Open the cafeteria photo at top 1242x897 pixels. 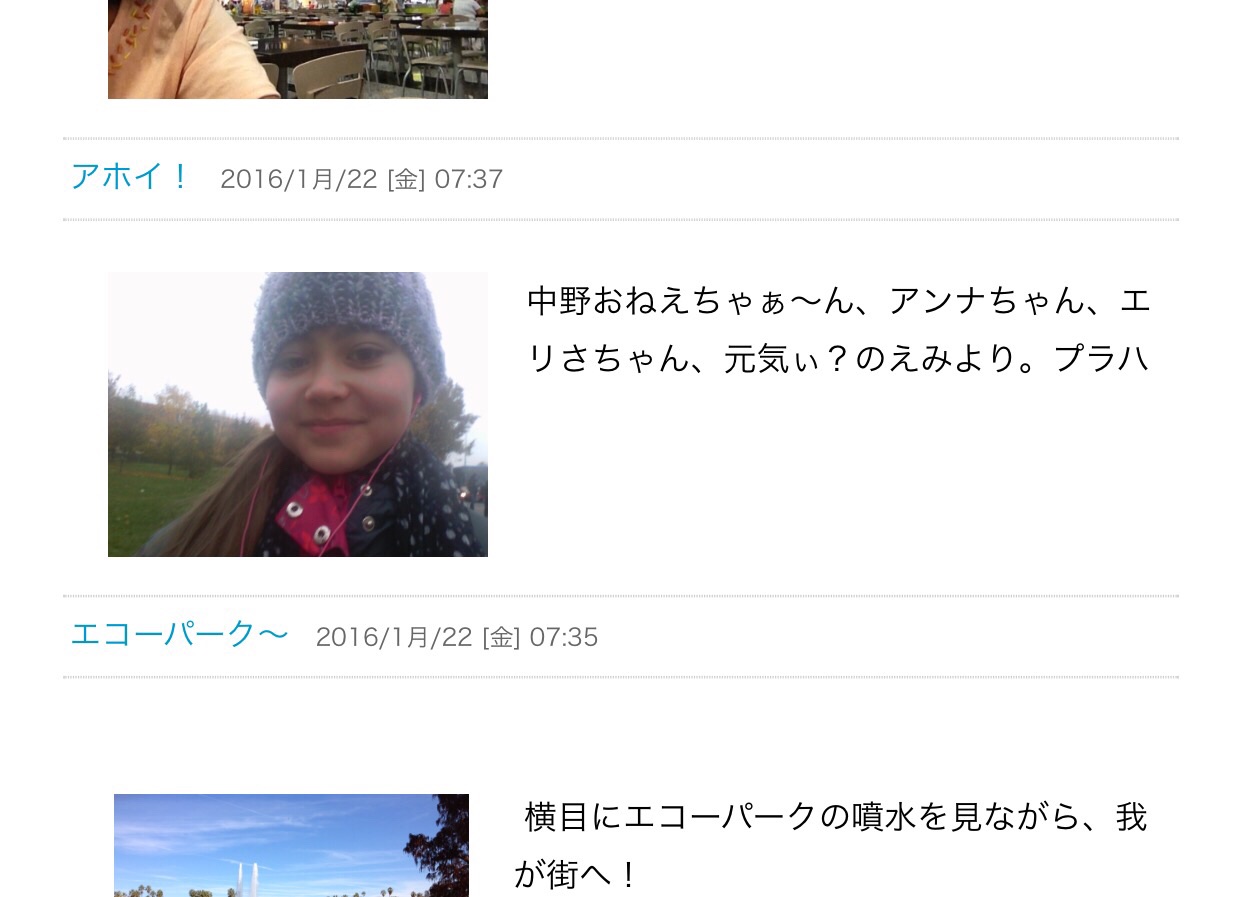tap(297, 49)
